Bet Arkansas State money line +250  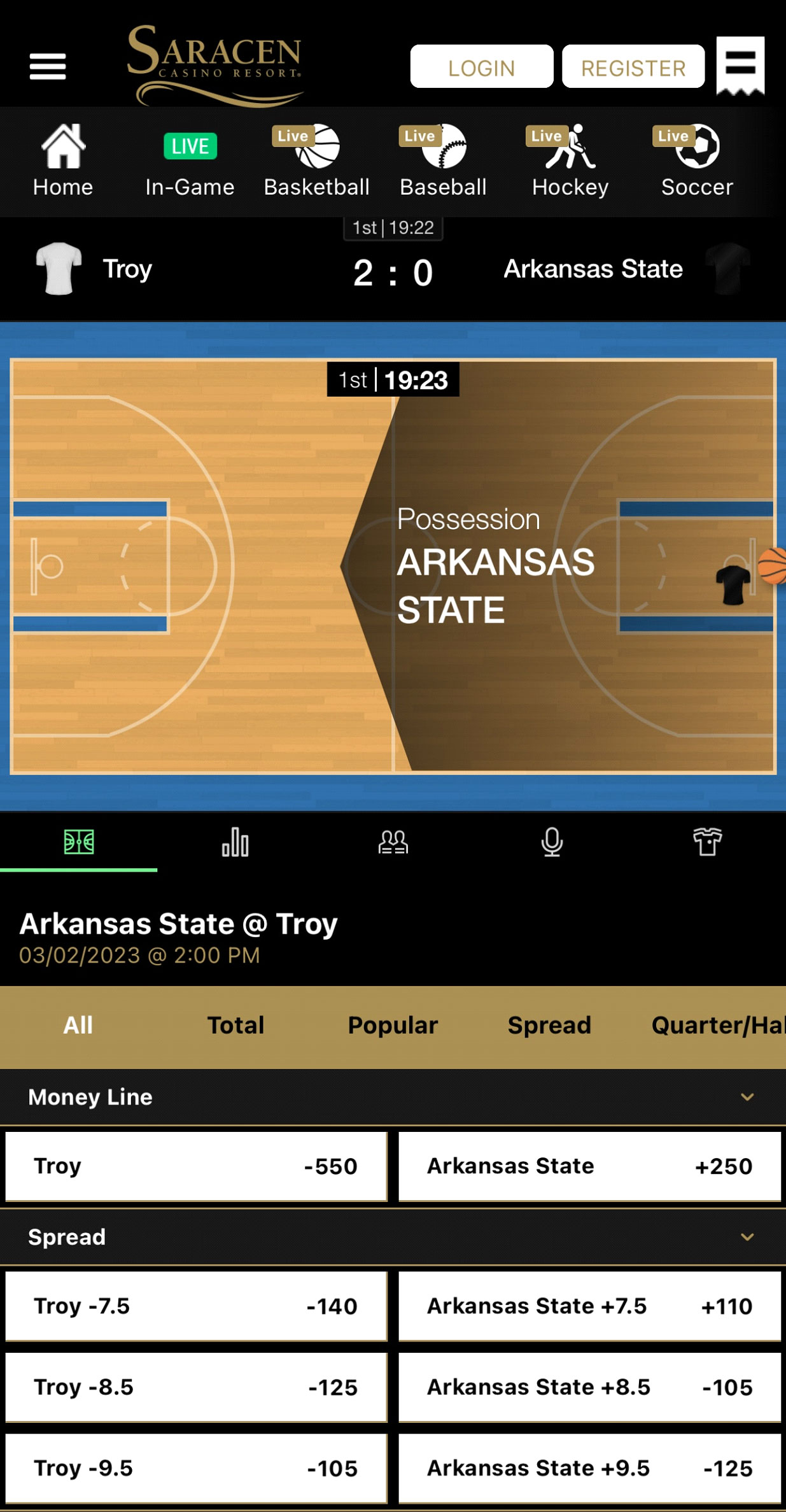pos(589,1166)
